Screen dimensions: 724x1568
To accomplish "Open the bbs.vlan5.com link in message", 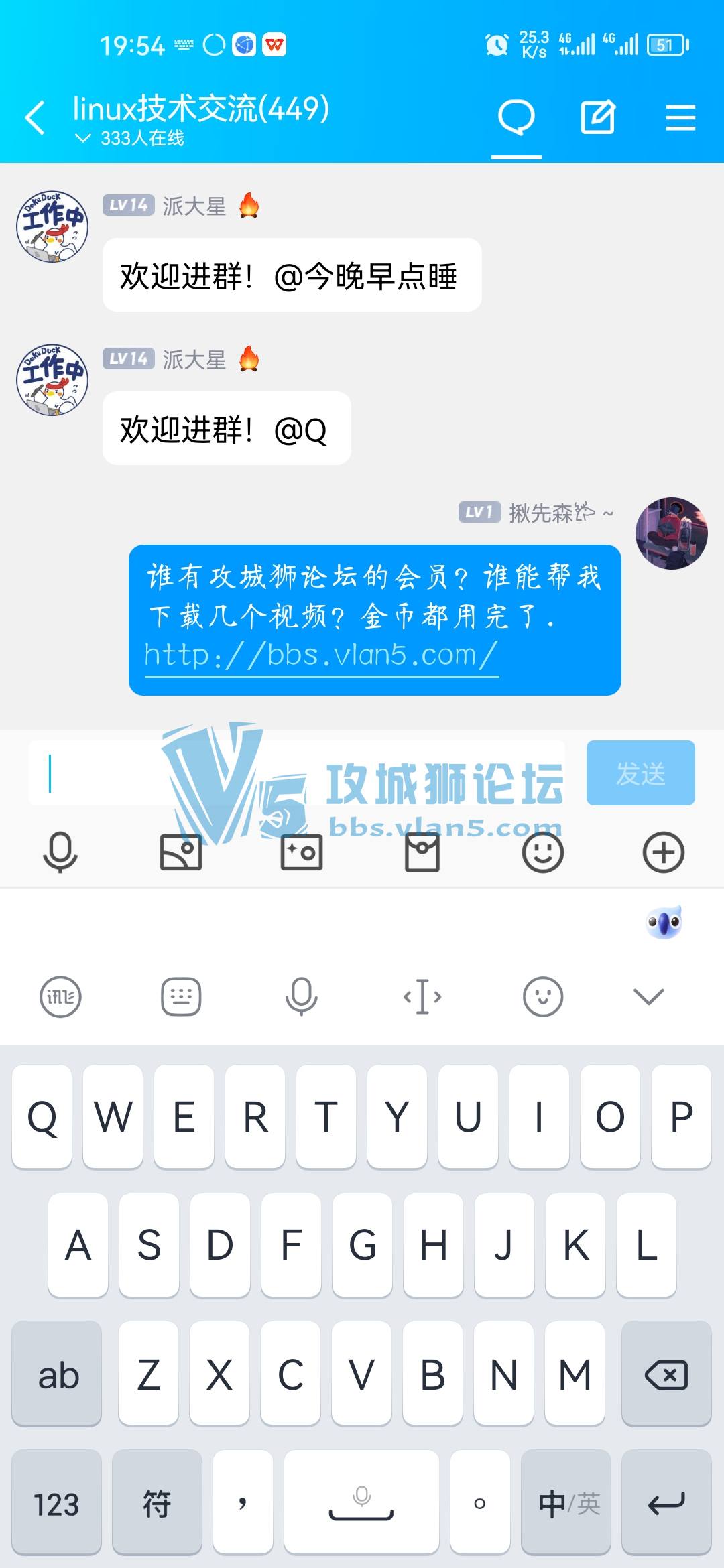I will [x=320, y=655].
